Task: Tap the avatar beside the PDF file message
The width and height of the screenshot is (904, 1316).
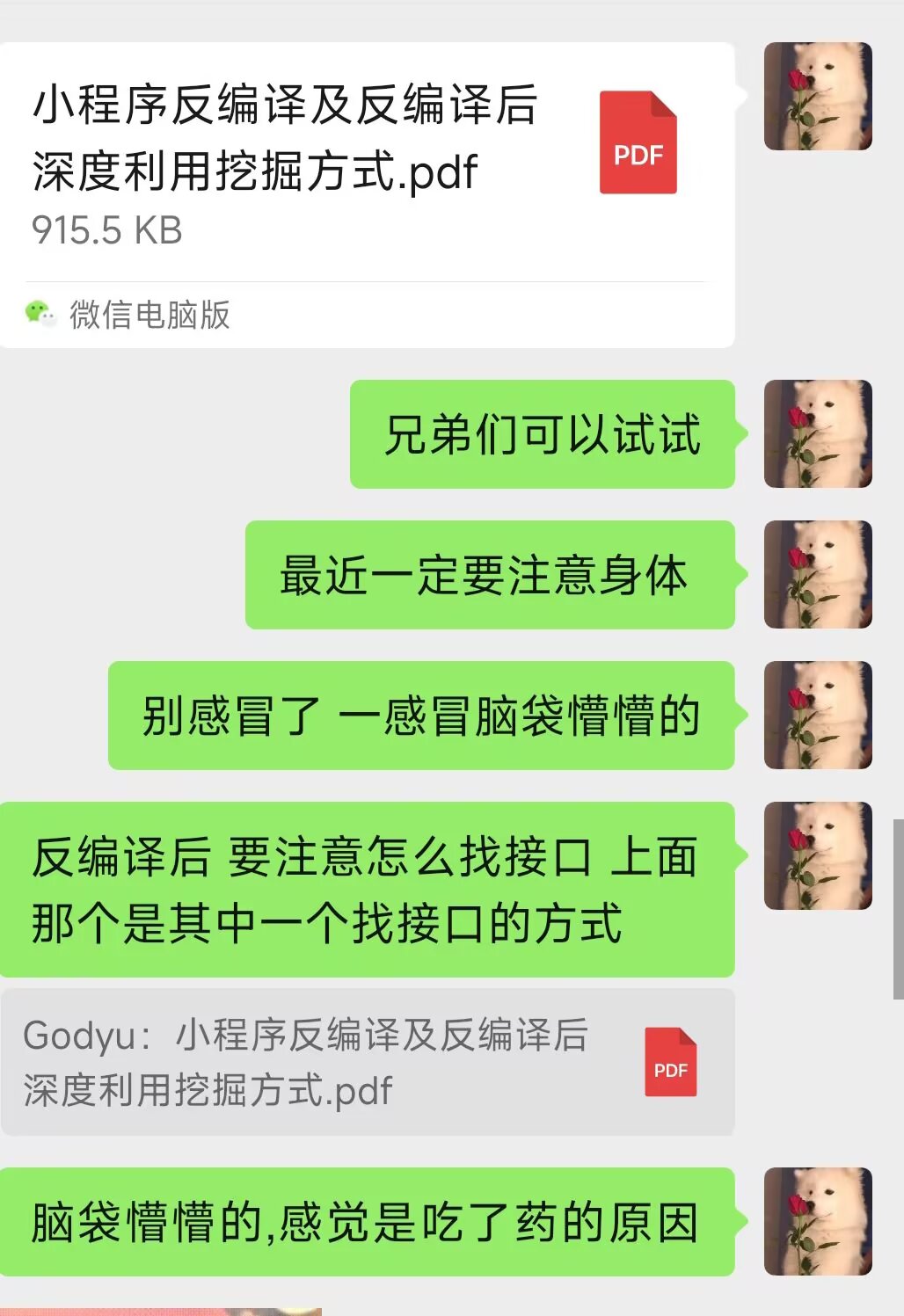Action: [818, 97]
